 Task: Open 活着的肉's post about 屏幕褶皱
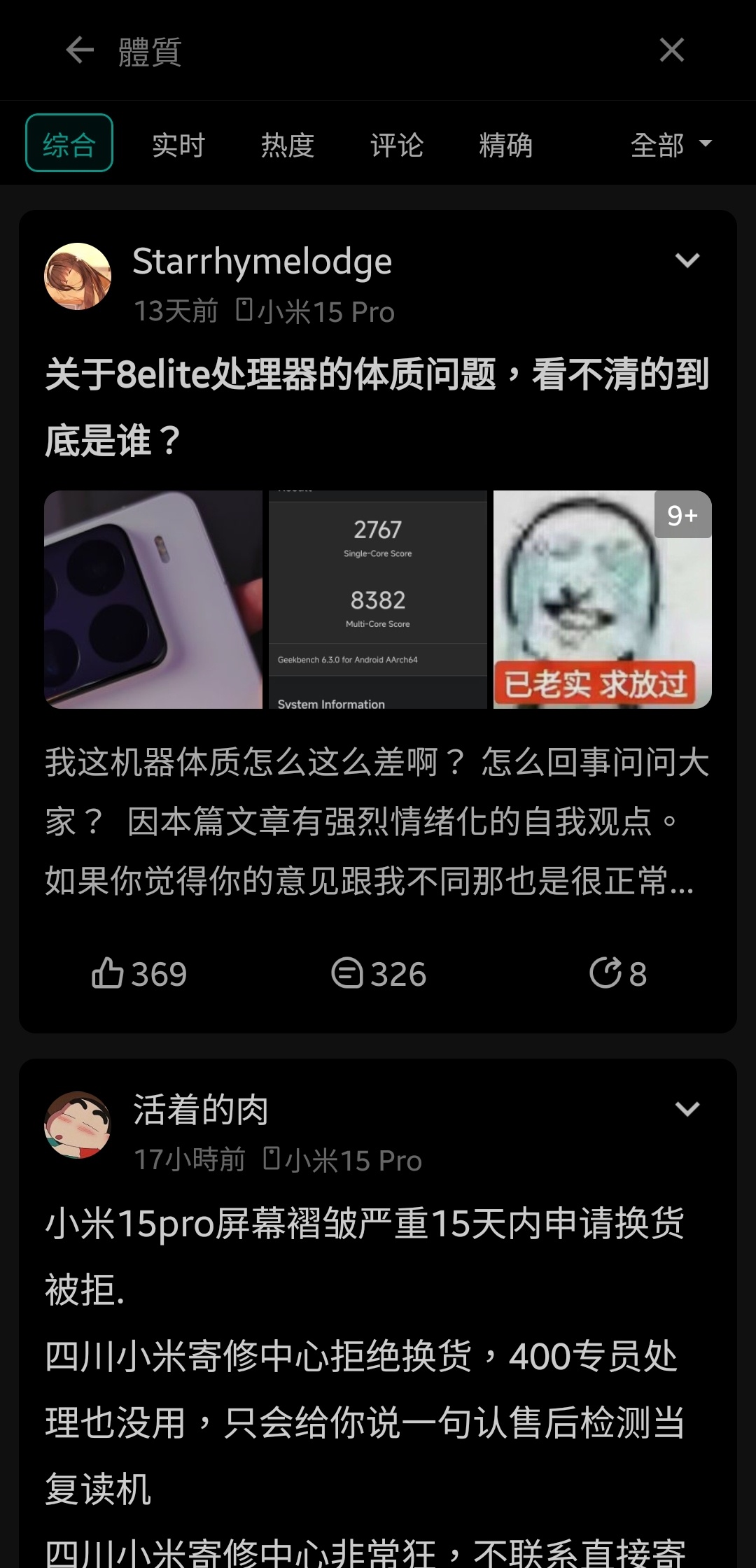(364, 1256)
